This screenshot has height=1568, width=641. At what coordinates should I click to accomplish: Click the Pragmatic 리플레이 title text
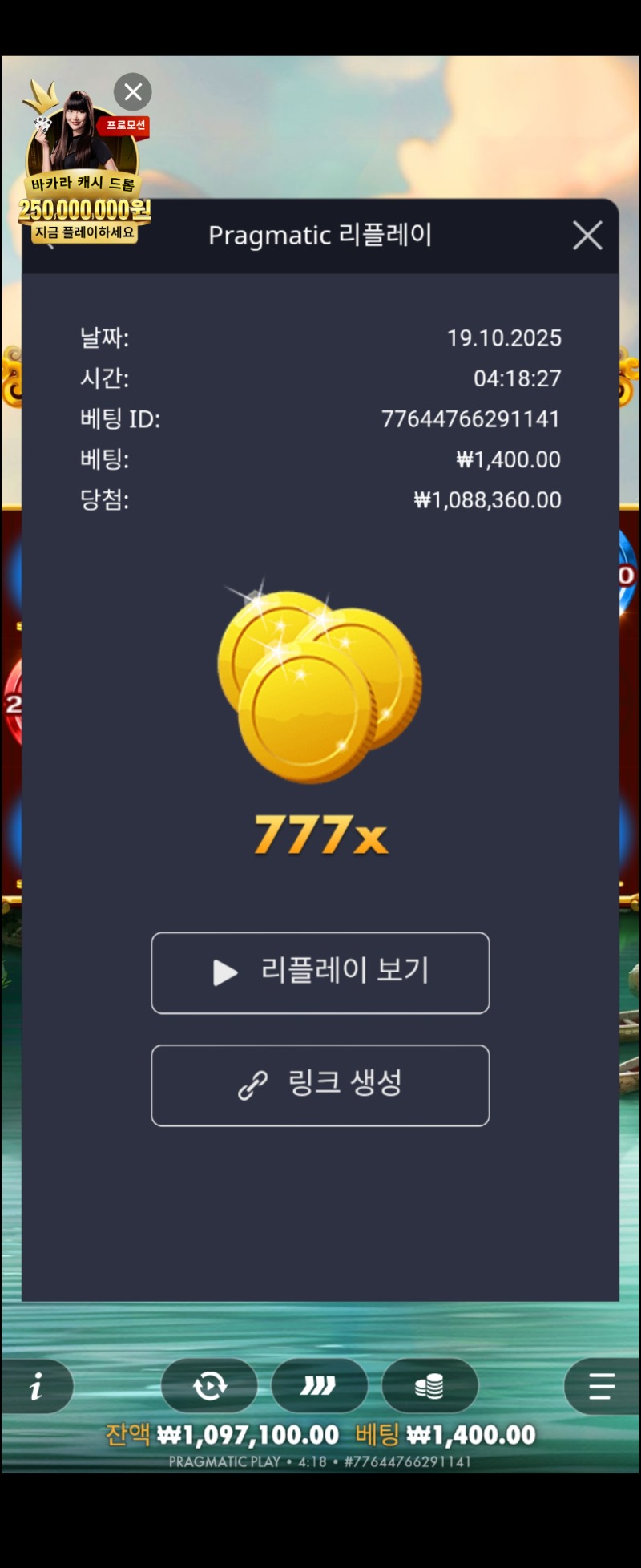pos(320,235)
